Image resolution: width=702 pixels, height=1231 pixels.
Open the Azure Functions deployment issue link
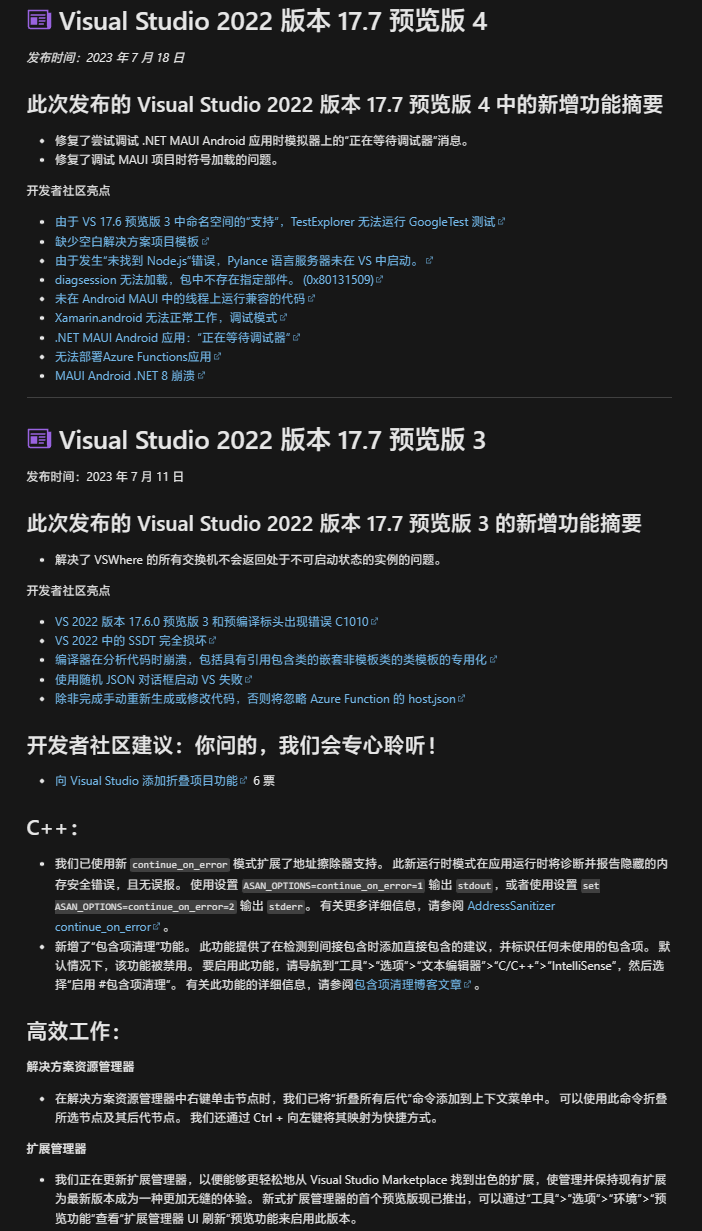pos(133,356)
